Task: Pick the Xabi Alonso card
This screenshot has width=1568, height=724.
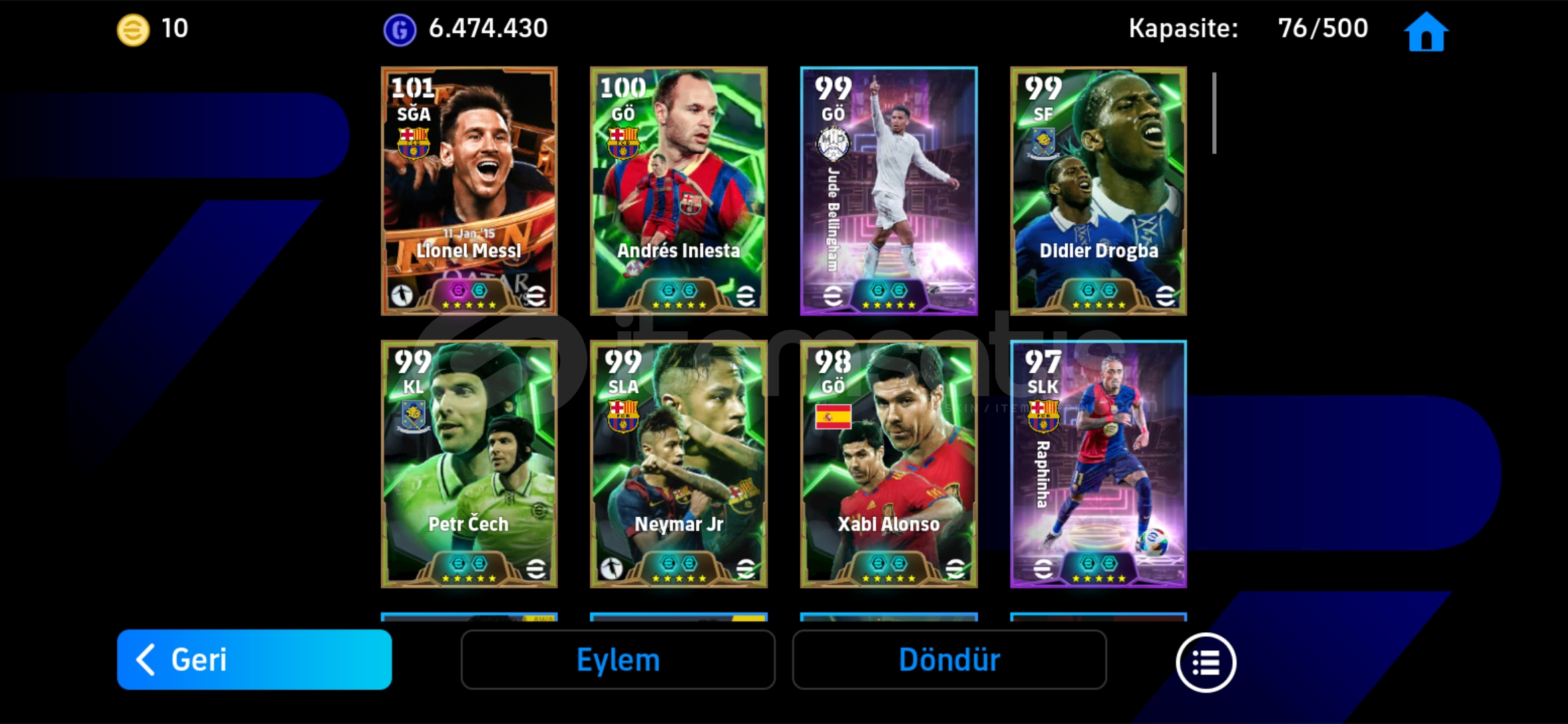Action: pos(889,464)
